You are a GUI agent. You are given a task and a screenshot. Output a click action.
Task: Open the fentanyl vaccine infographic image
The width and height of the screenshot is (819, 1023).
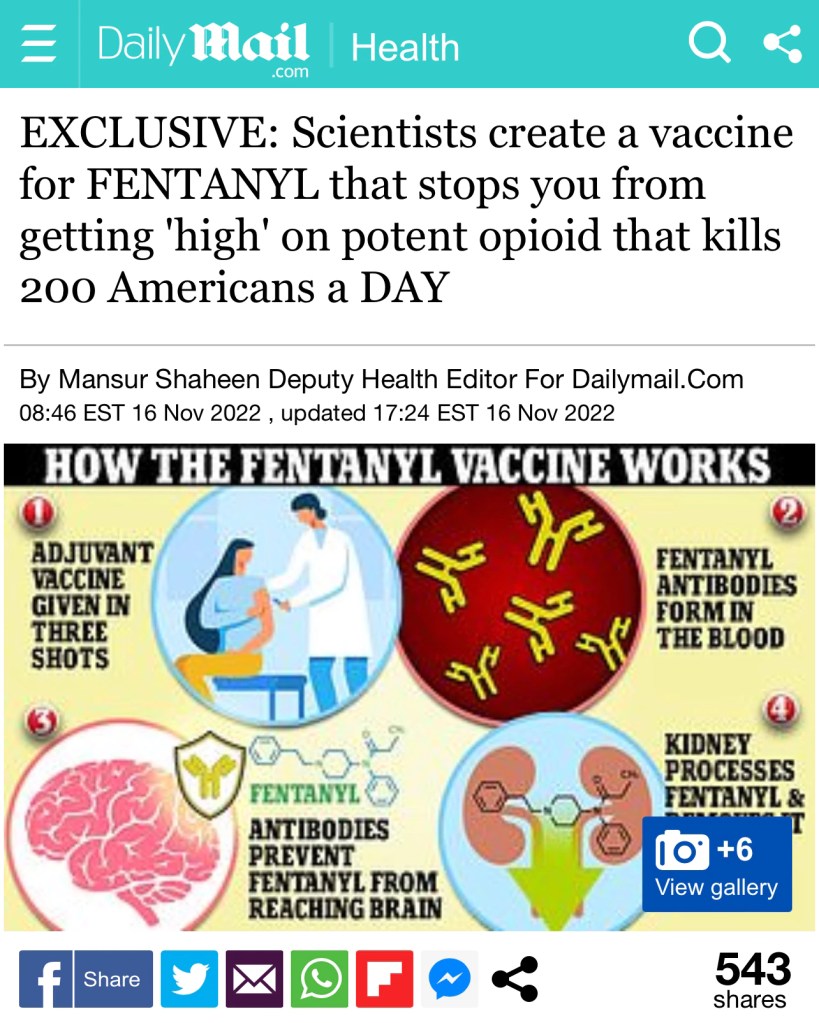click(330, 690)
